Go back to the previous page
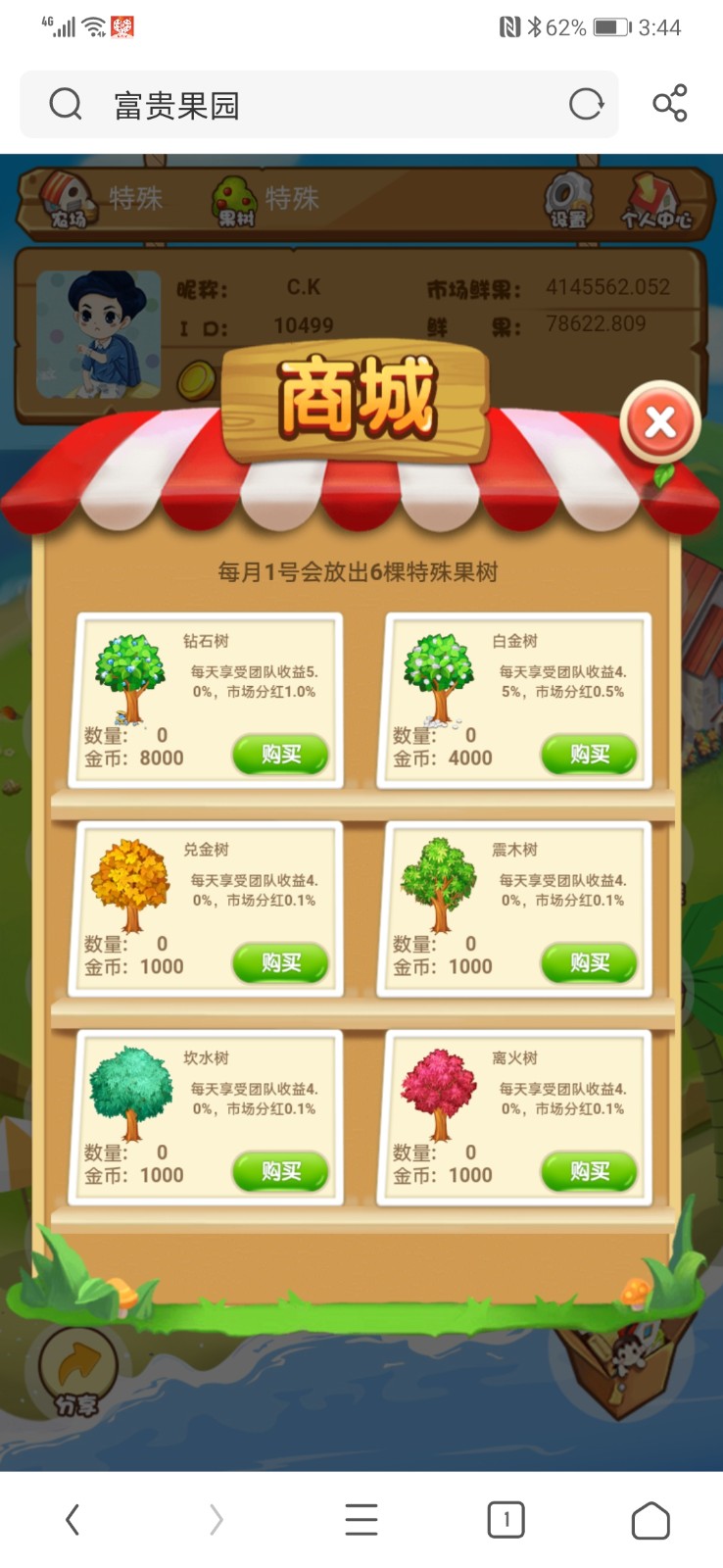The image size is (723, 1568). [72, 1520]
